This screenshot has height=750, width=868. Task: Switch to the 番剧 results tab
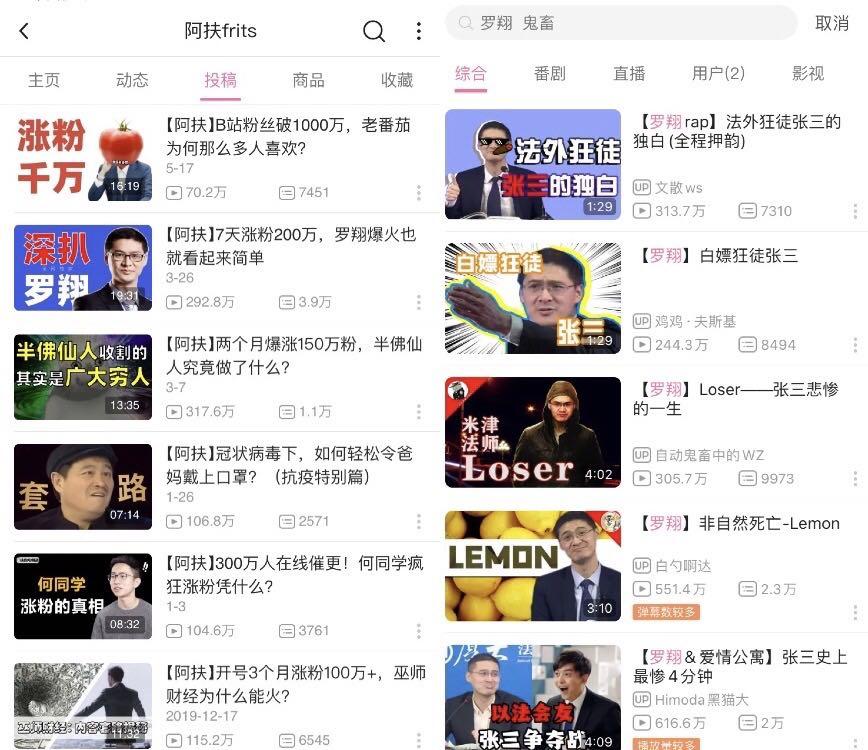point(550,73)
